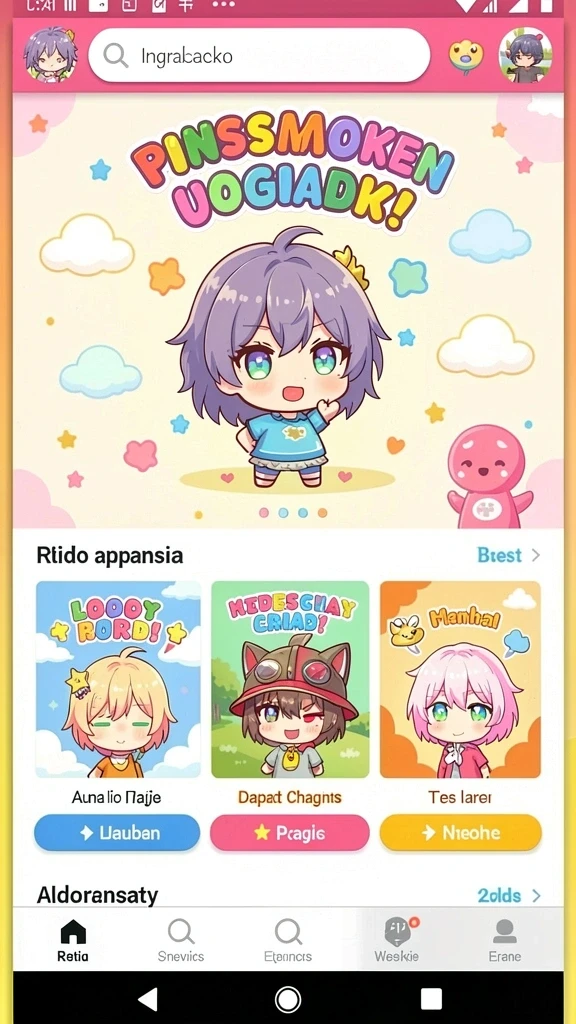Tap the system home button
Image resolution: width=576 pixels, height=1024 pixels.
tap(288, 999)
